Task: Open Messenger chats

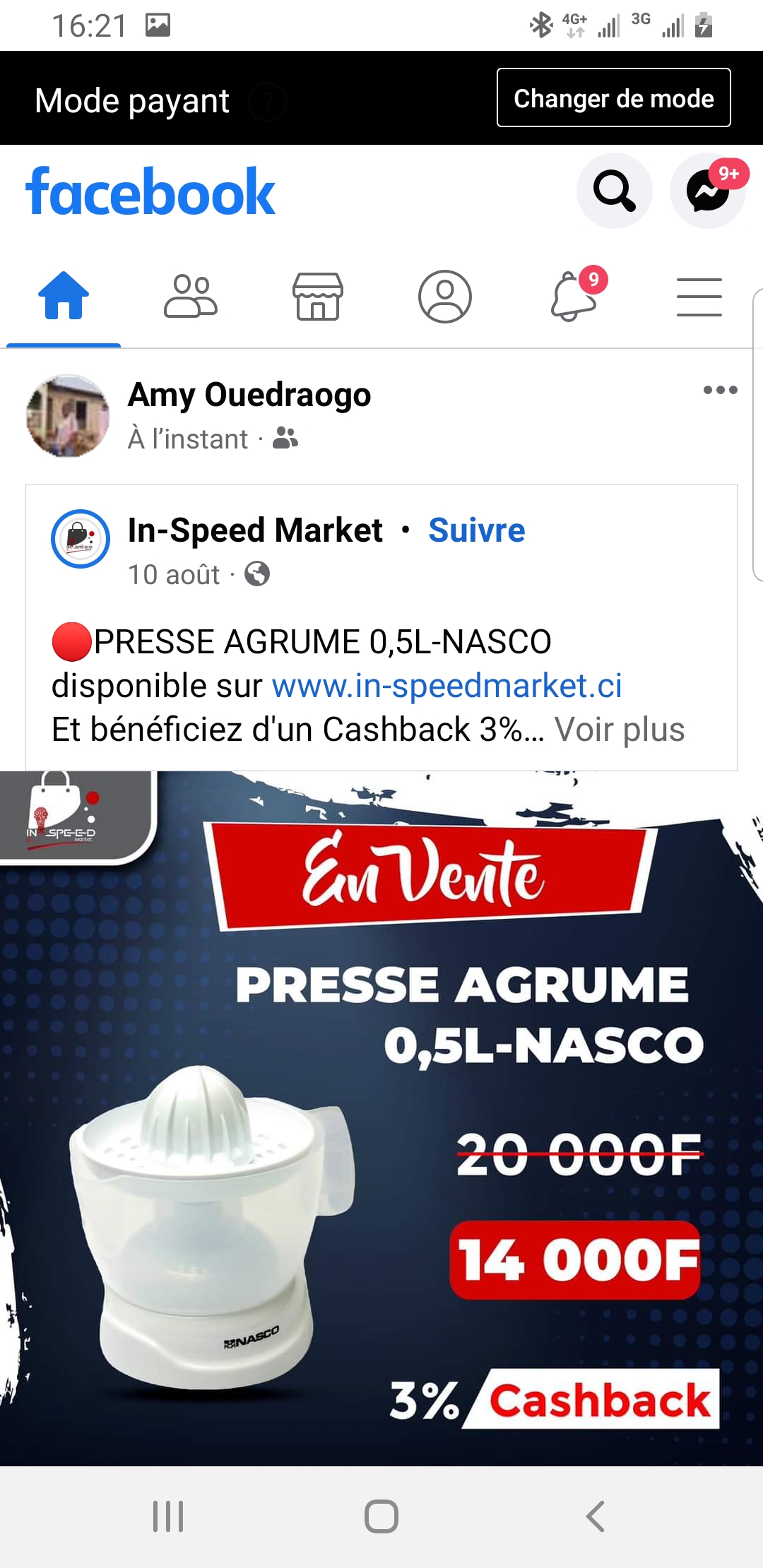Action: coord(707,191)
